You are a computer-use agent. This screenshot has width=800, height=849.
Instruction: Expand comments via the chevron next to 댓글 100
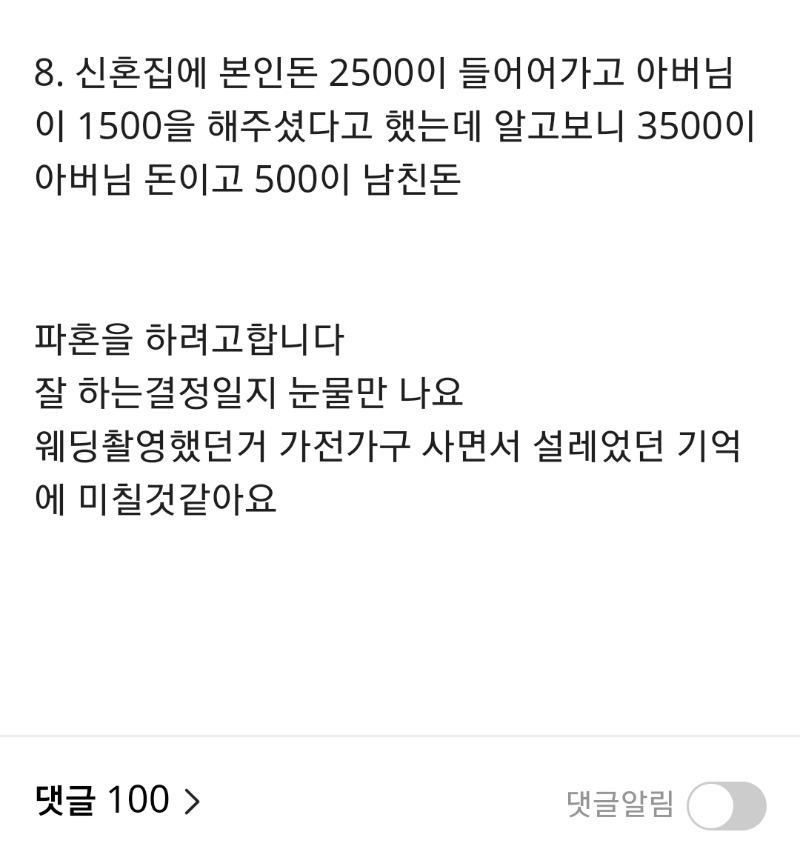[x=193, y=800]
